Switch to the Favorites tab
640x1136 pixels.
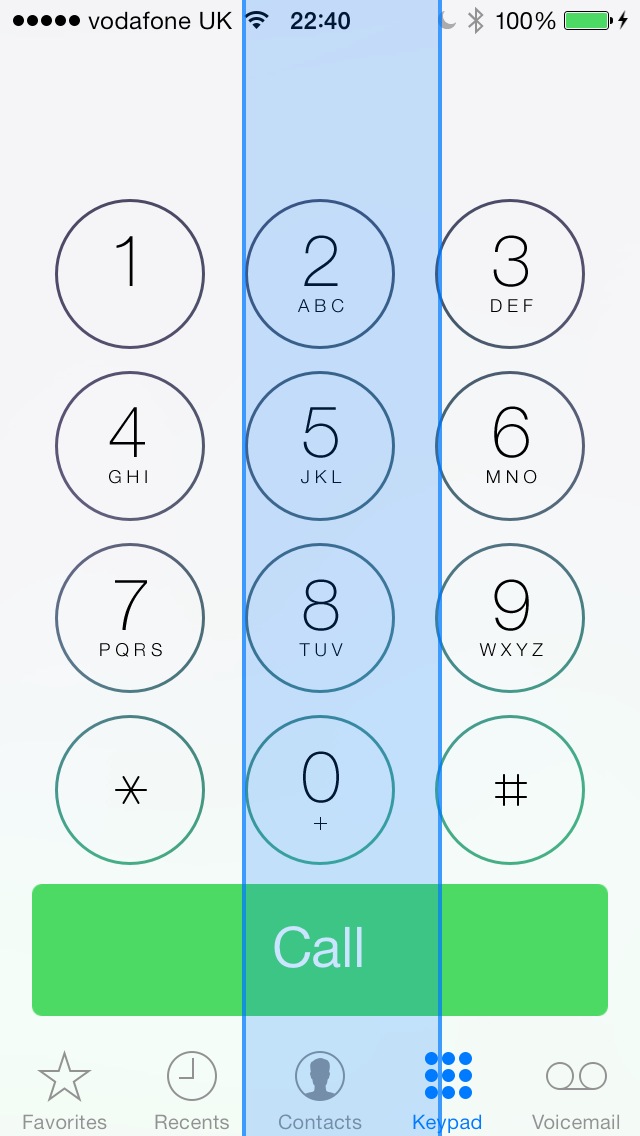click(64, 1090)
